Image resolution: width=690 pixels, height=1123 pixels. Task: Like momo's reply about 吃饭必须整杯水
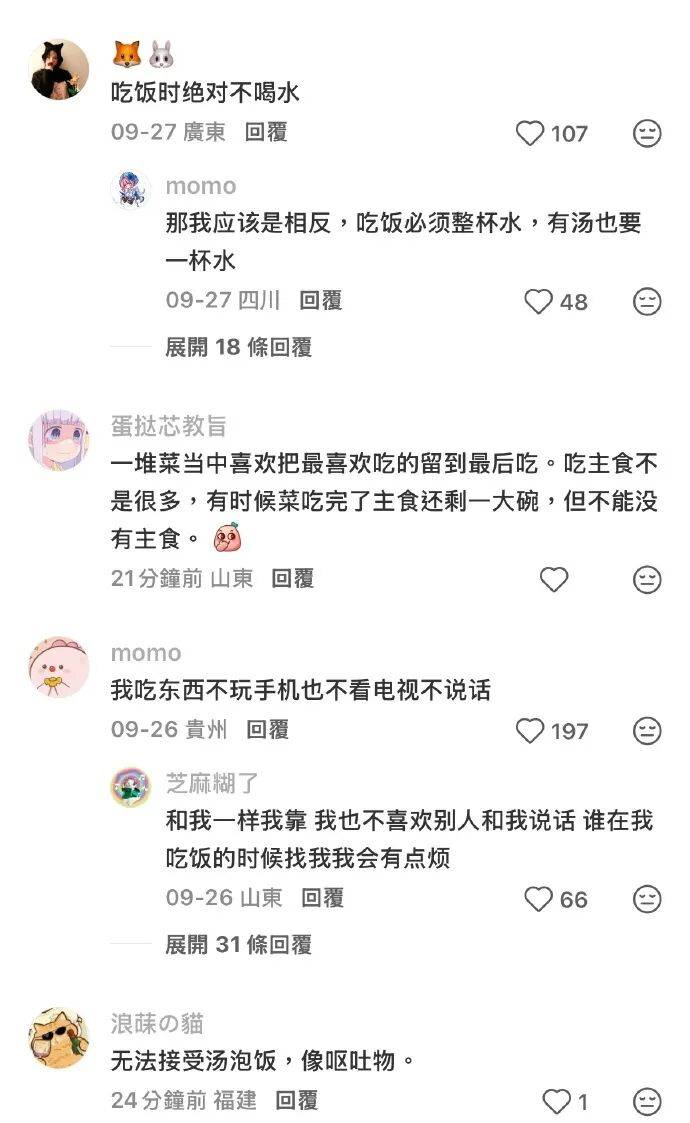(539, 301)
